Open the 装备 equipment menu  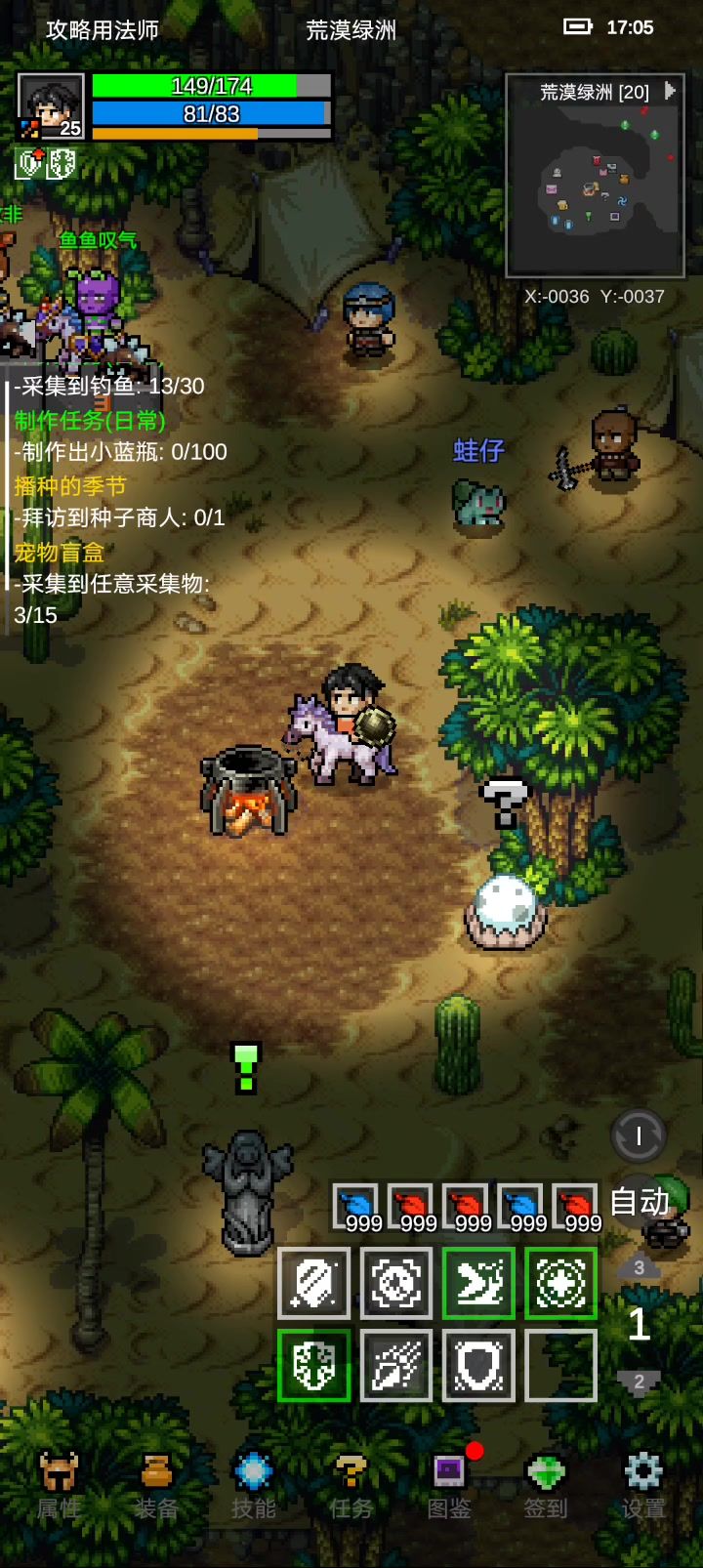coord(156,1486)
